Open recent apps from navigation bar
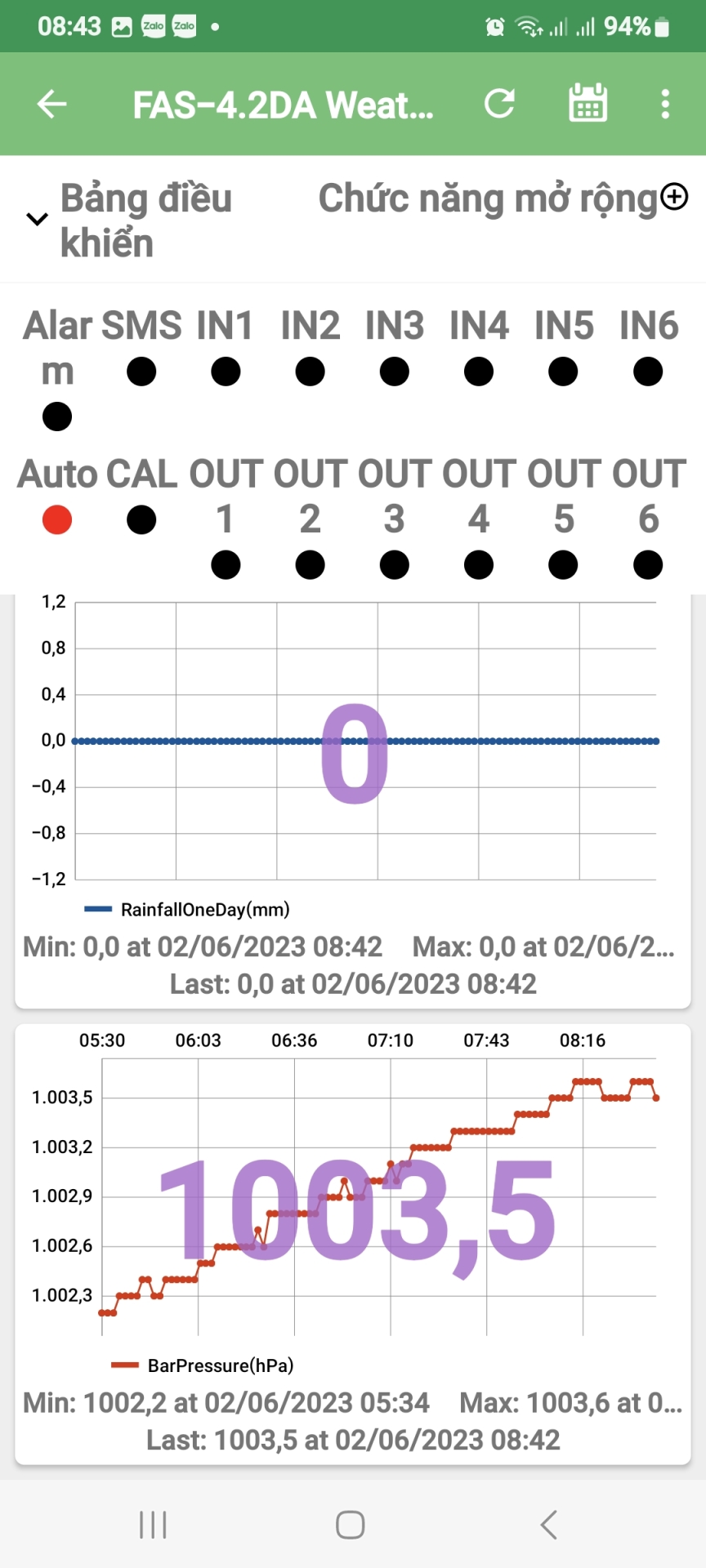The image size is (706, 1568). tap(153, 1525)
